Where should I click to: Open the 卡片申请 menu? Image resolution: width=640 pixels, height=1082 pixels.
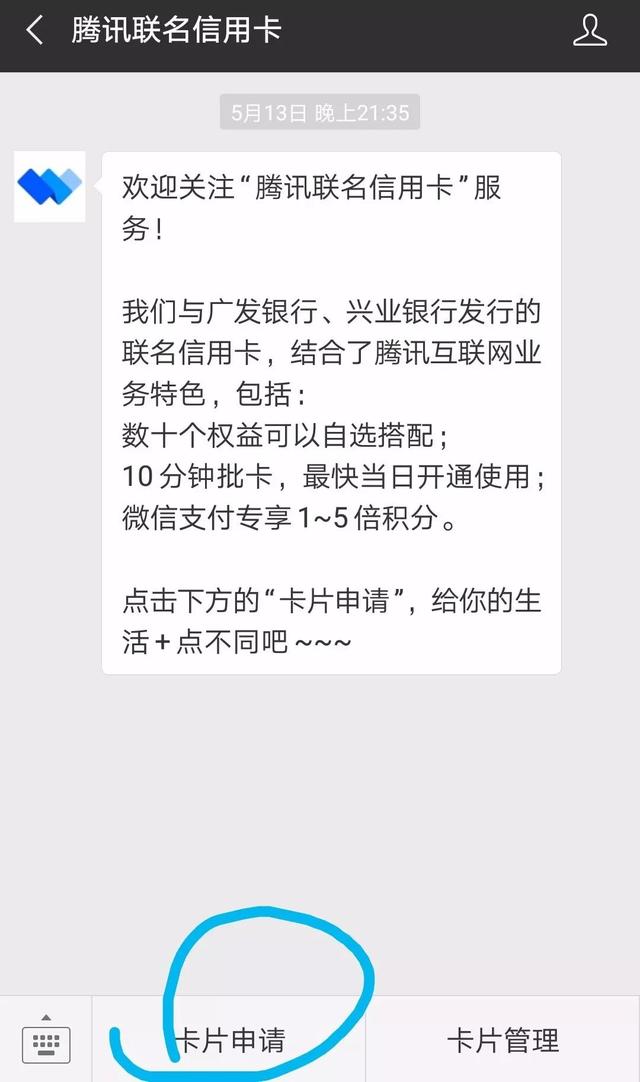click(230, 1040)
